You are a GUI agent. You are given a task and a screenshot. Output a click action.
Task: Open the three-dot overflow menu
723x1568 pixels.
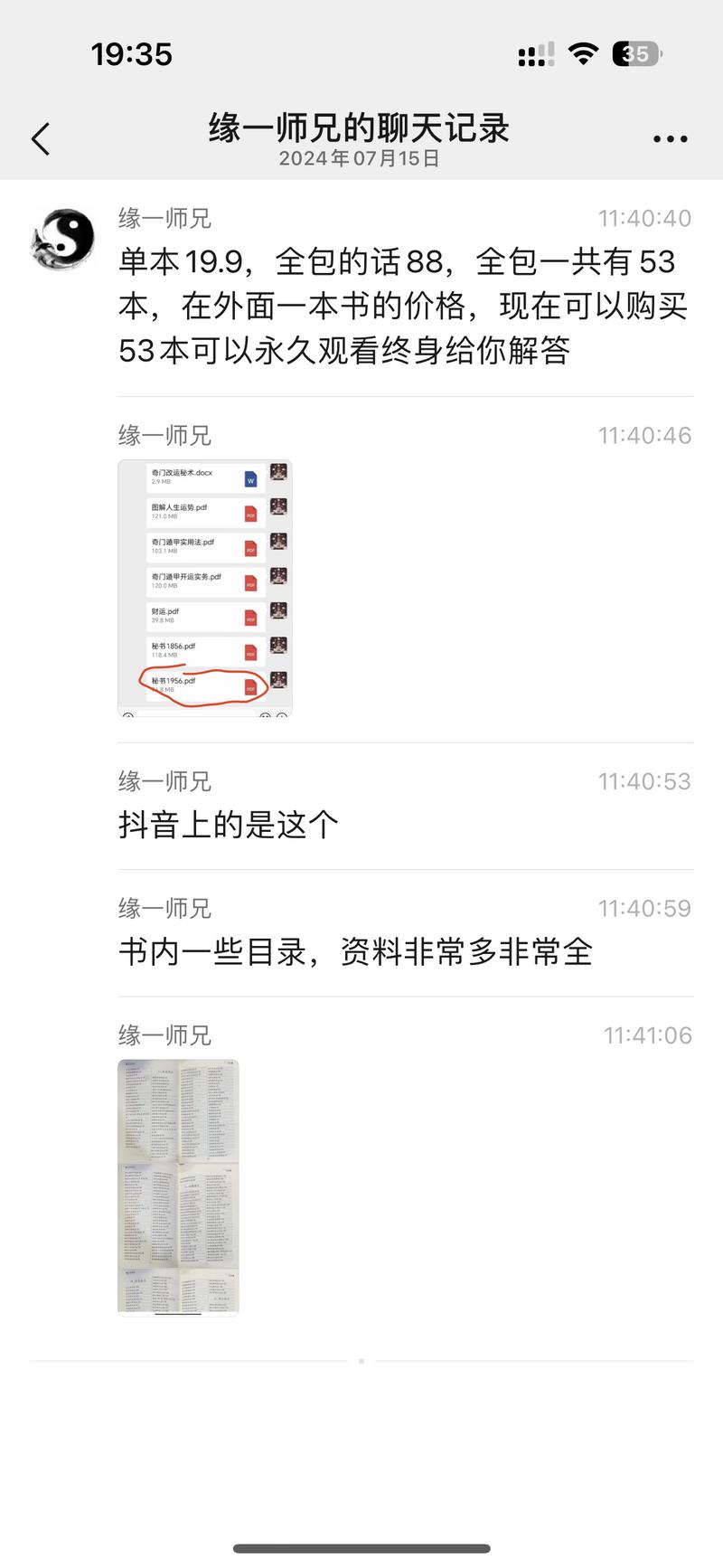point(670,139)
